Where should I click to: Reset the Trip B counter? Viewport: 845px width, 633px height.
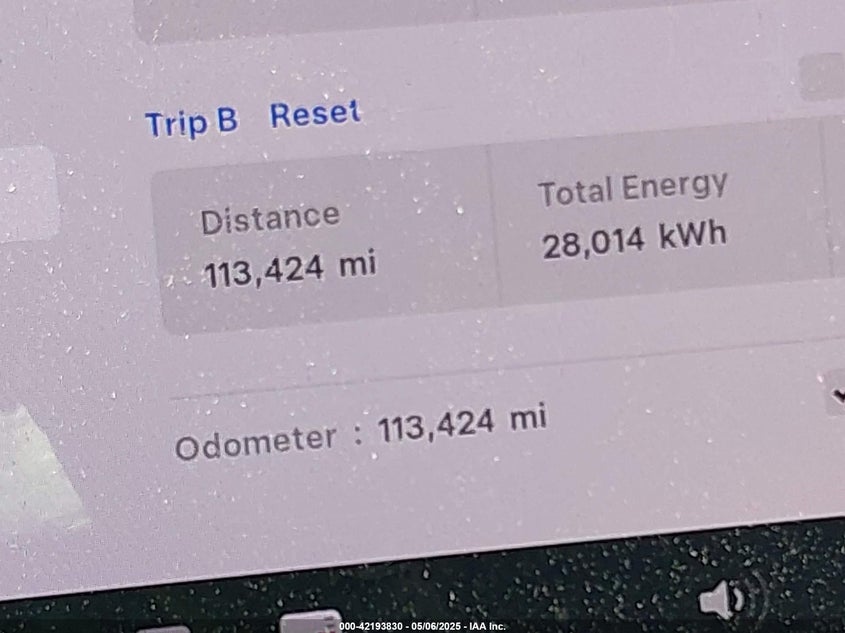click(315, 114)
